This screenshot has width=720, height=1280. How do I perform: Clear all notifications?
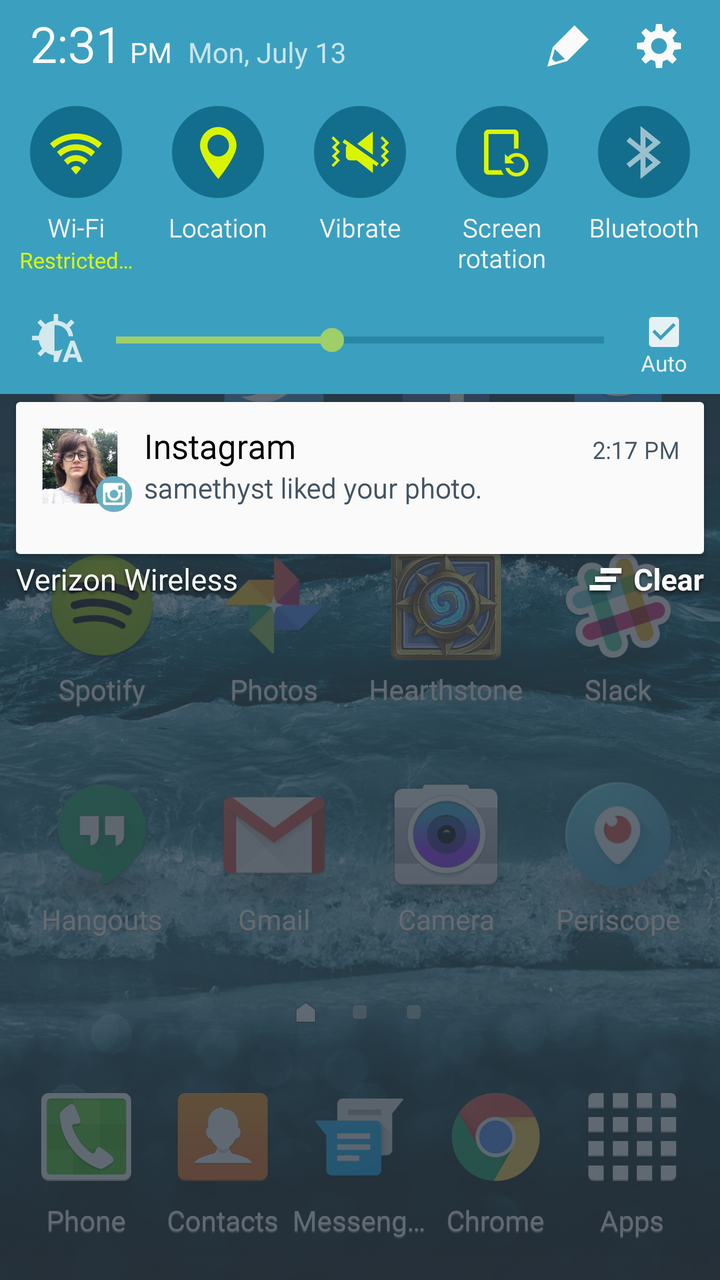[647, 580]
